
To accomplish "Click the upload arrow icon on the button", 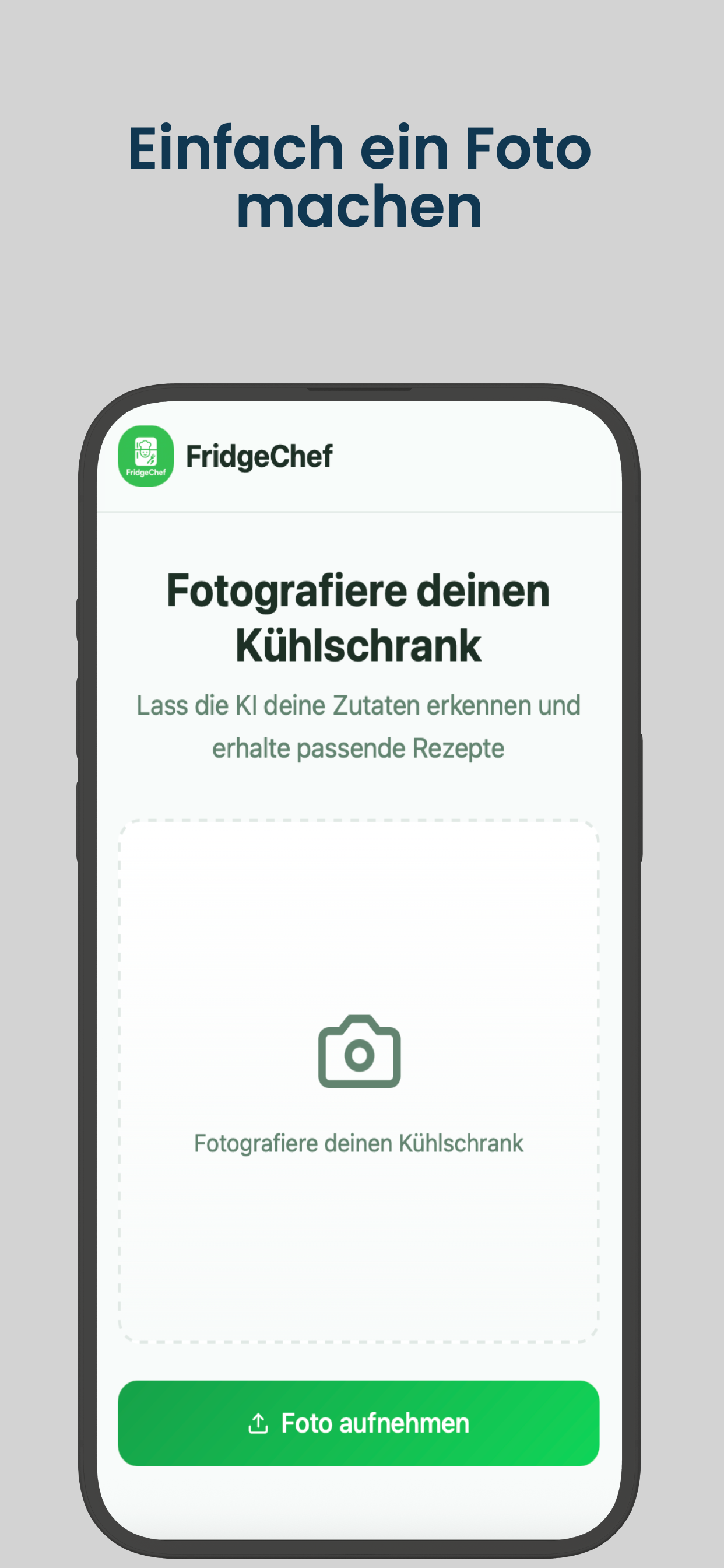I will point(259,1424).
